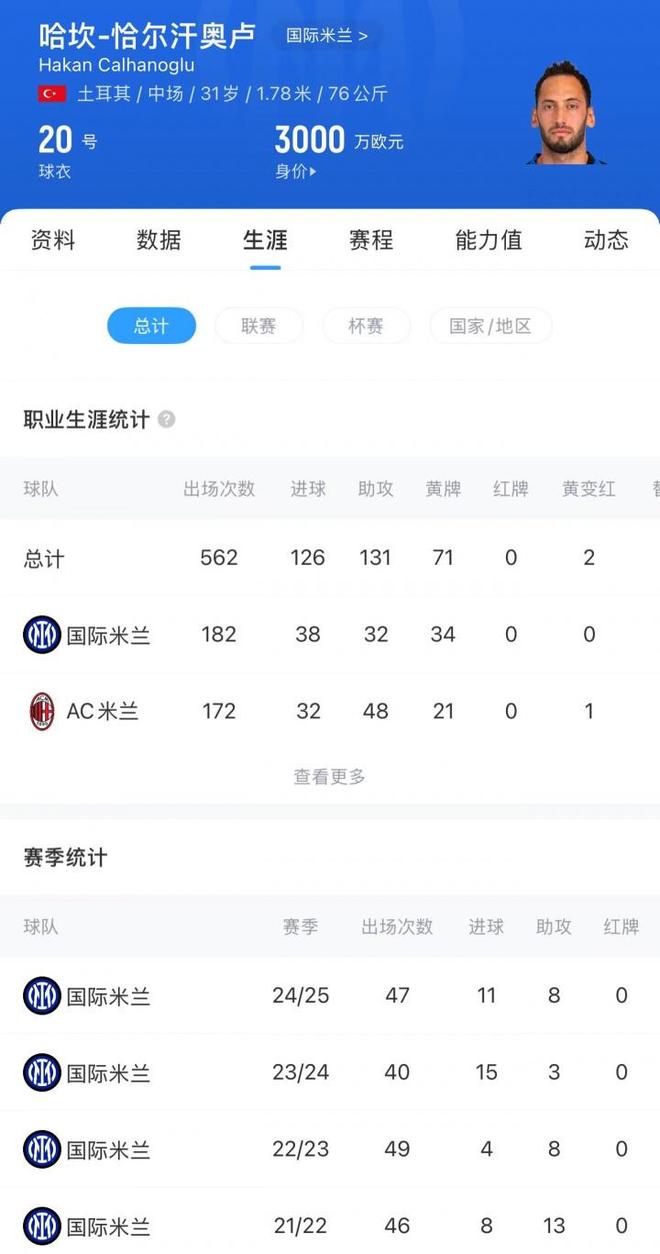660x1254 pixels.
Task: Expand 查看更多 career statistics
Action: tap(330, 776)
